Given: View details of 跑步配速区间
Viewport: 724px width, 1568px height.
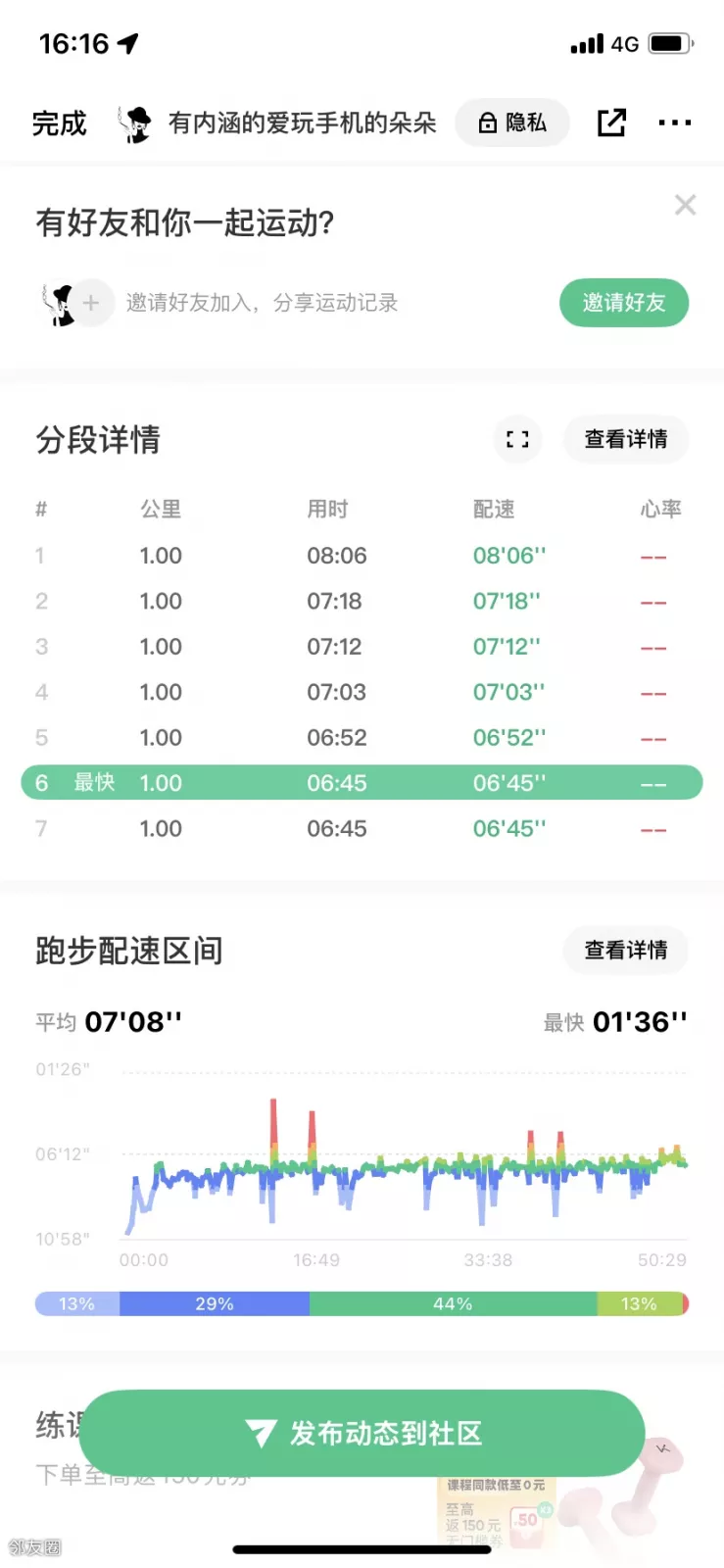Looking at the screenshot, I should pos(625,950).
